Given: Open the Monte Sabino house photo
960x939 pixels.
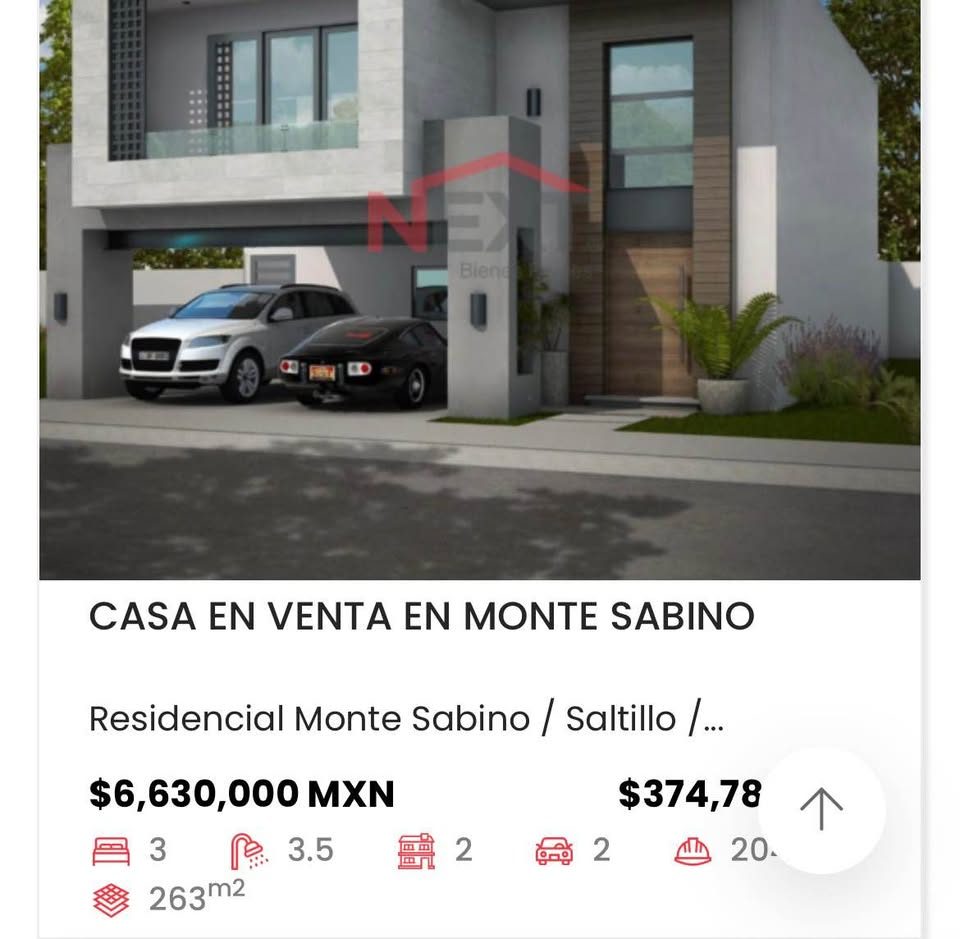Looking at the screenshot, I should (479, 290).
